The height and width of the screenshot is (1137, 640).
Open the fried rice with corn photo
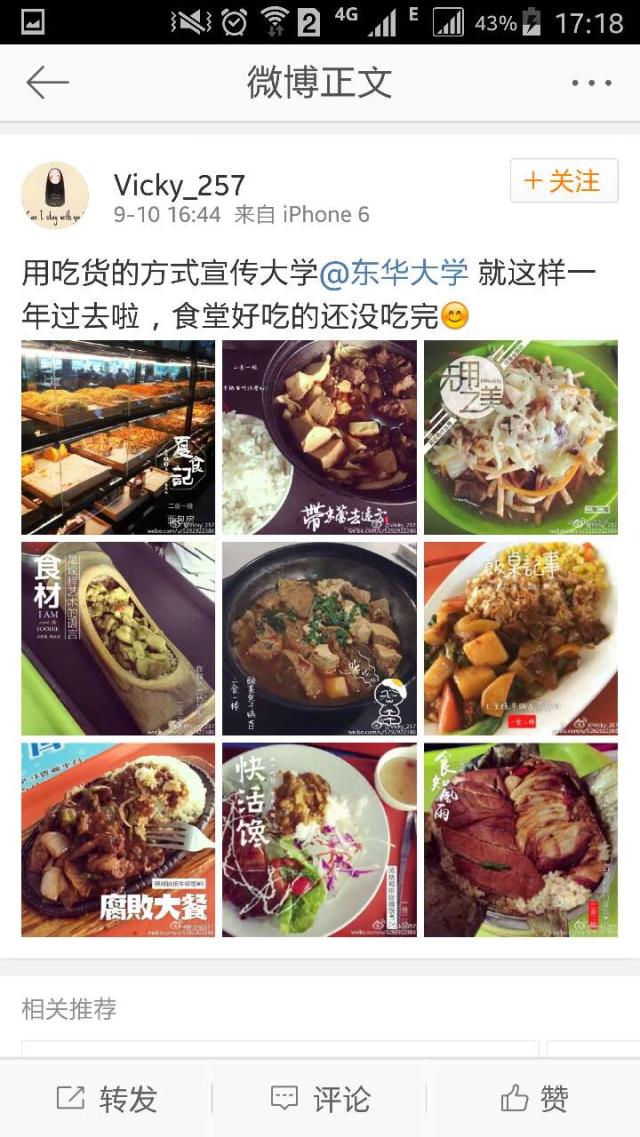point(520,638)
